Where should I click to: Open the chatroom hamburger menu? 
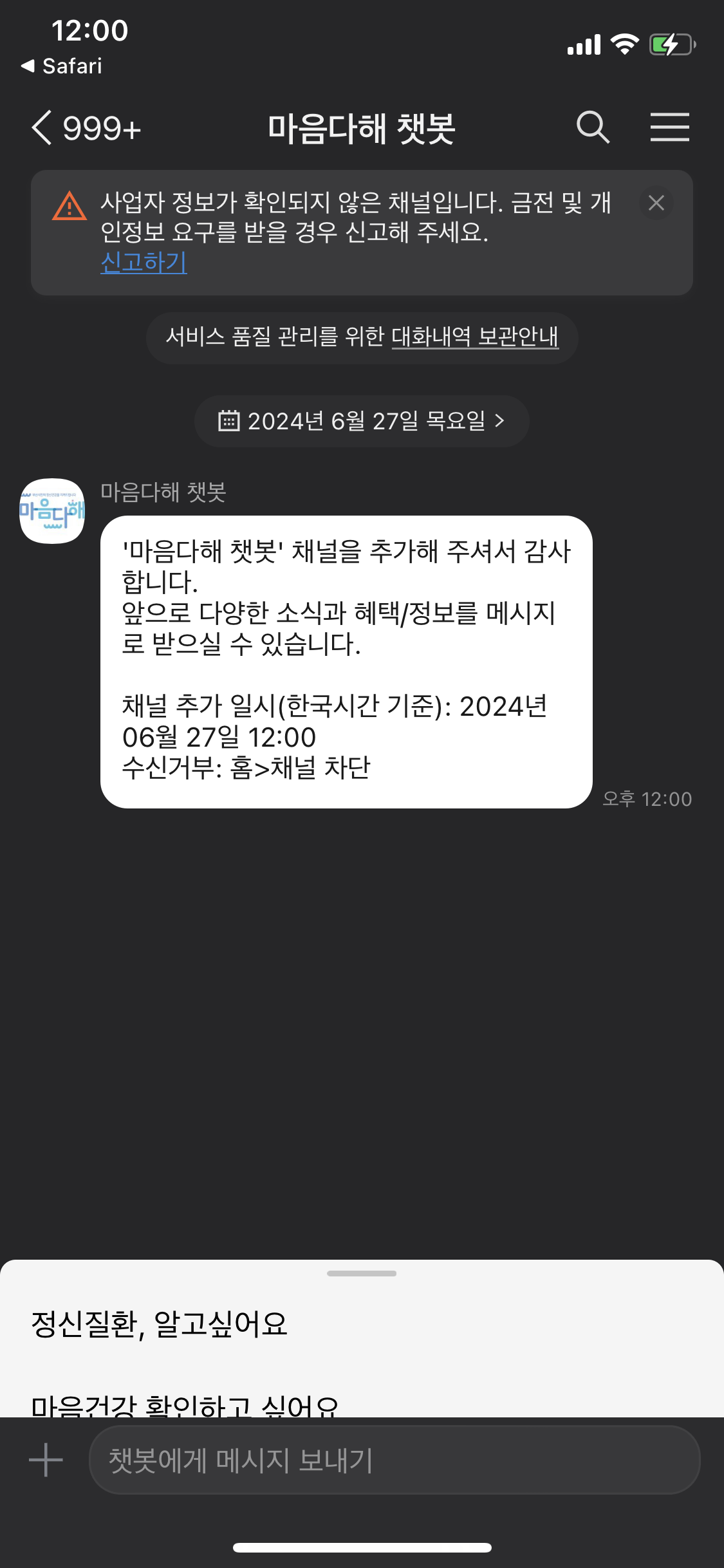point(669,127)
